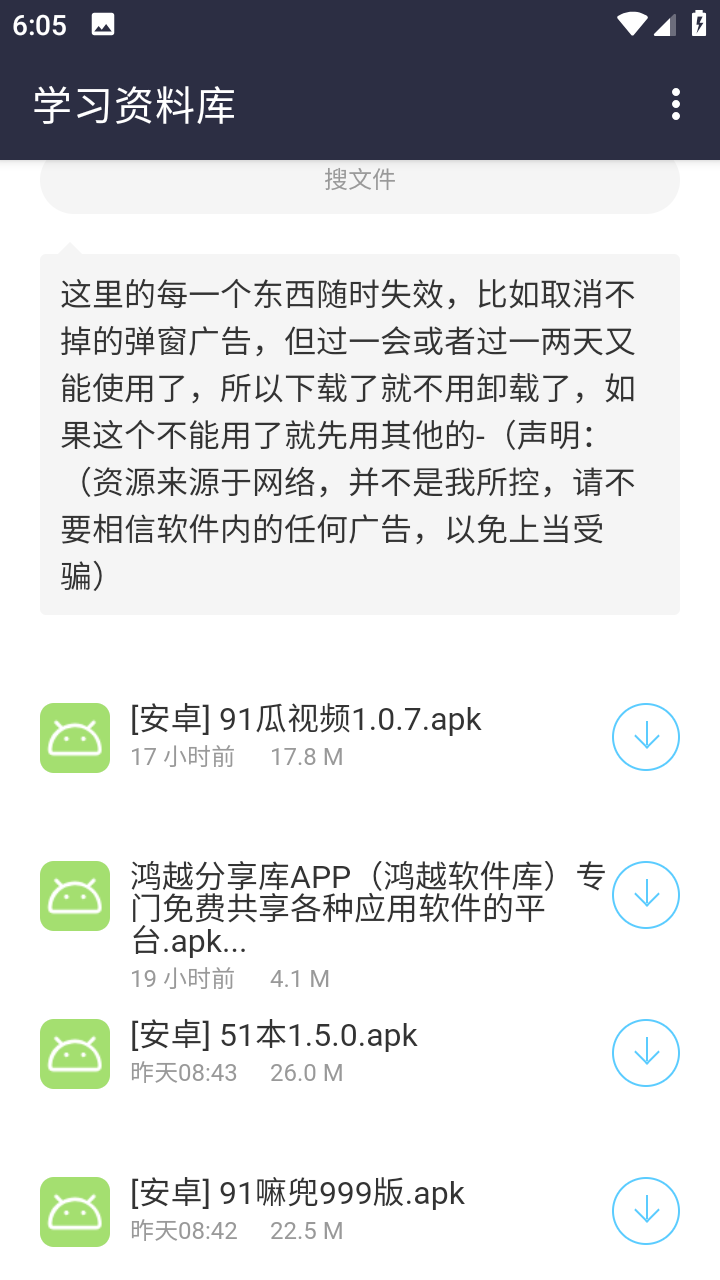
Task: Click the battery indicator in status bar
Action: [698, 22]
